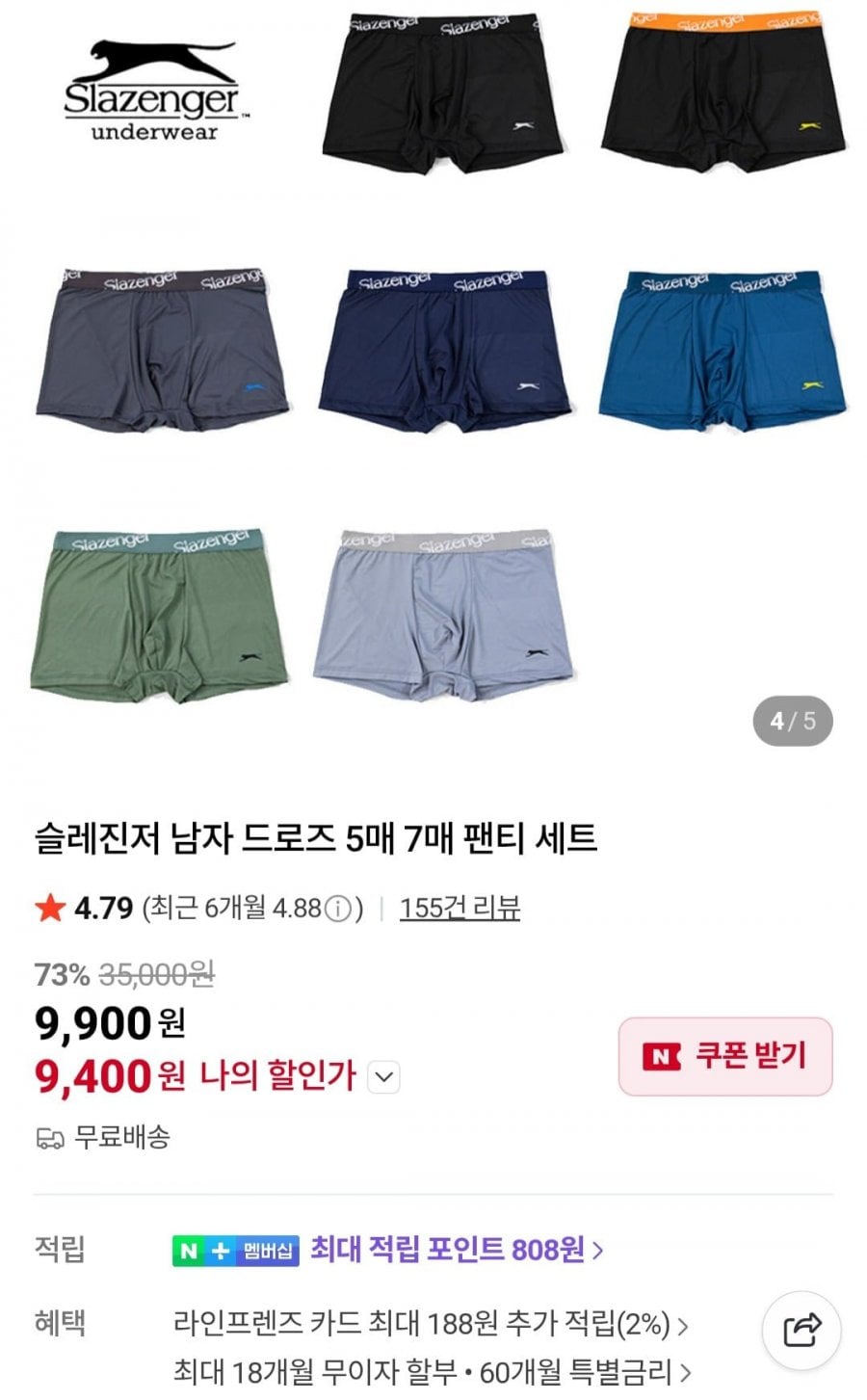Tap the 쿠폰 받기 coupon button
The height and width of the screenshot is (1400, 867).
point(724,1056)
